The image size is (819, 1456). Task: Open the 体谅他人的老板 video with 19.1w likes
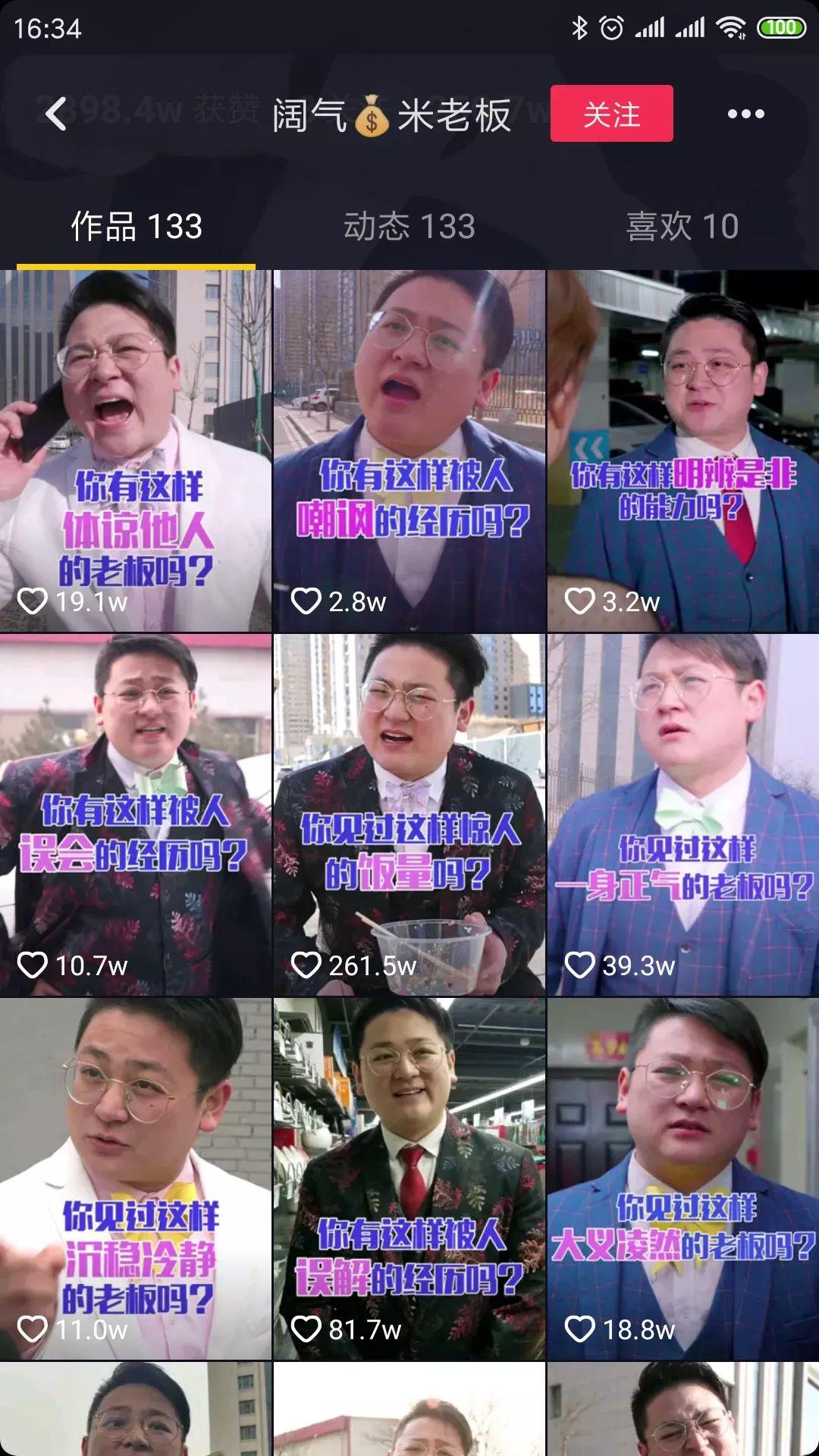point(136,451)
